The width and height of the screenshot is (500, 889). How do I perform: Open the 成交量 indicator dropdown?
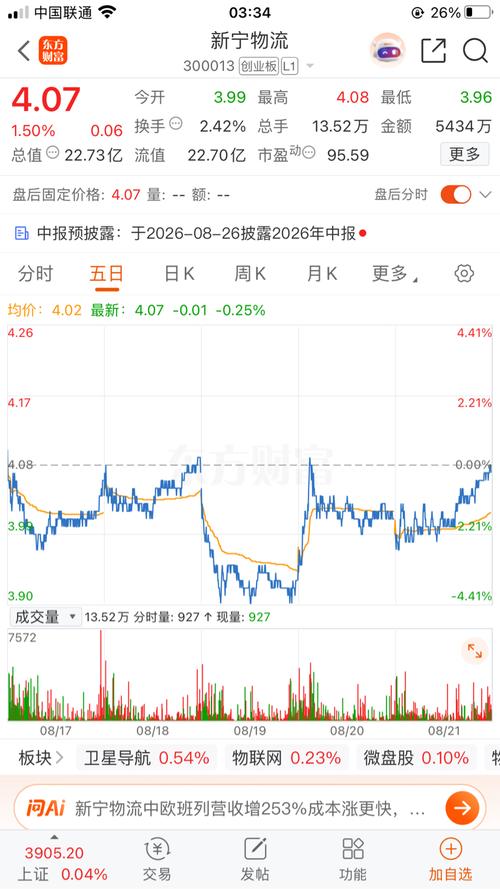(x=45, y=617)
